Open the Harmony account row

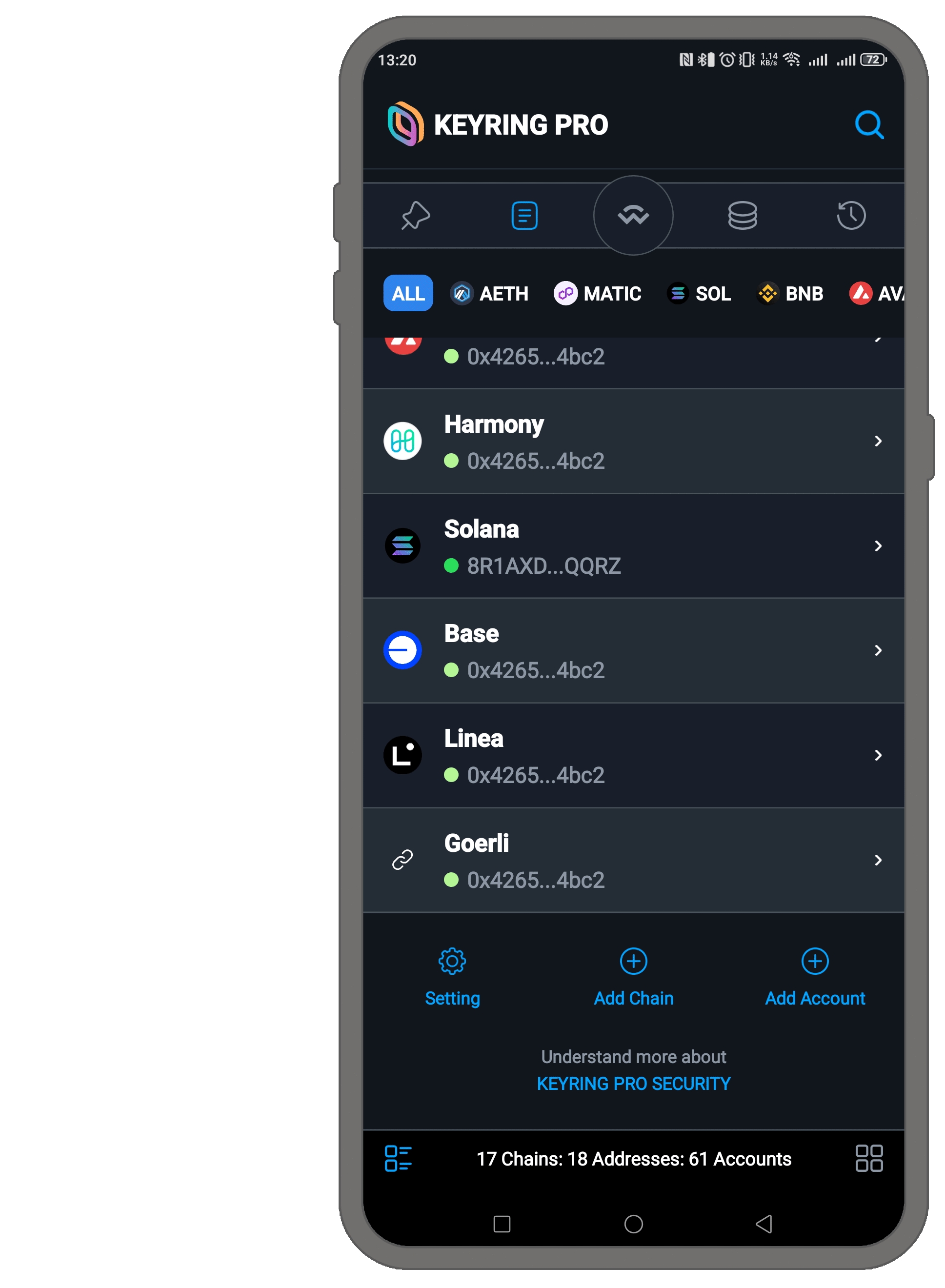click(633, 441)
